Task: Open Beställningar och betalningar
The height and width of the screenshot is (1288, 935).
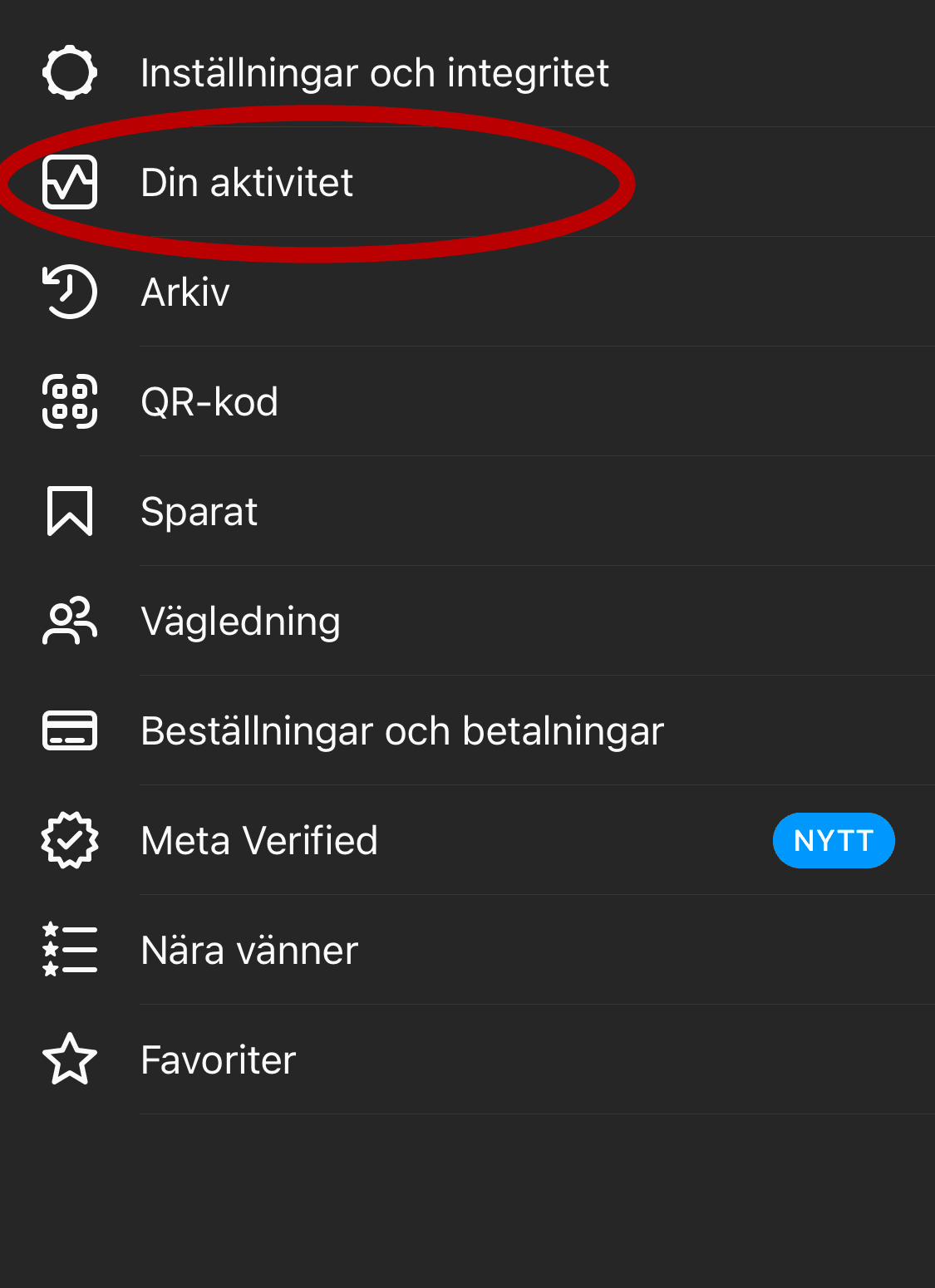Action: pyautogui.click(x=402, y=731)
